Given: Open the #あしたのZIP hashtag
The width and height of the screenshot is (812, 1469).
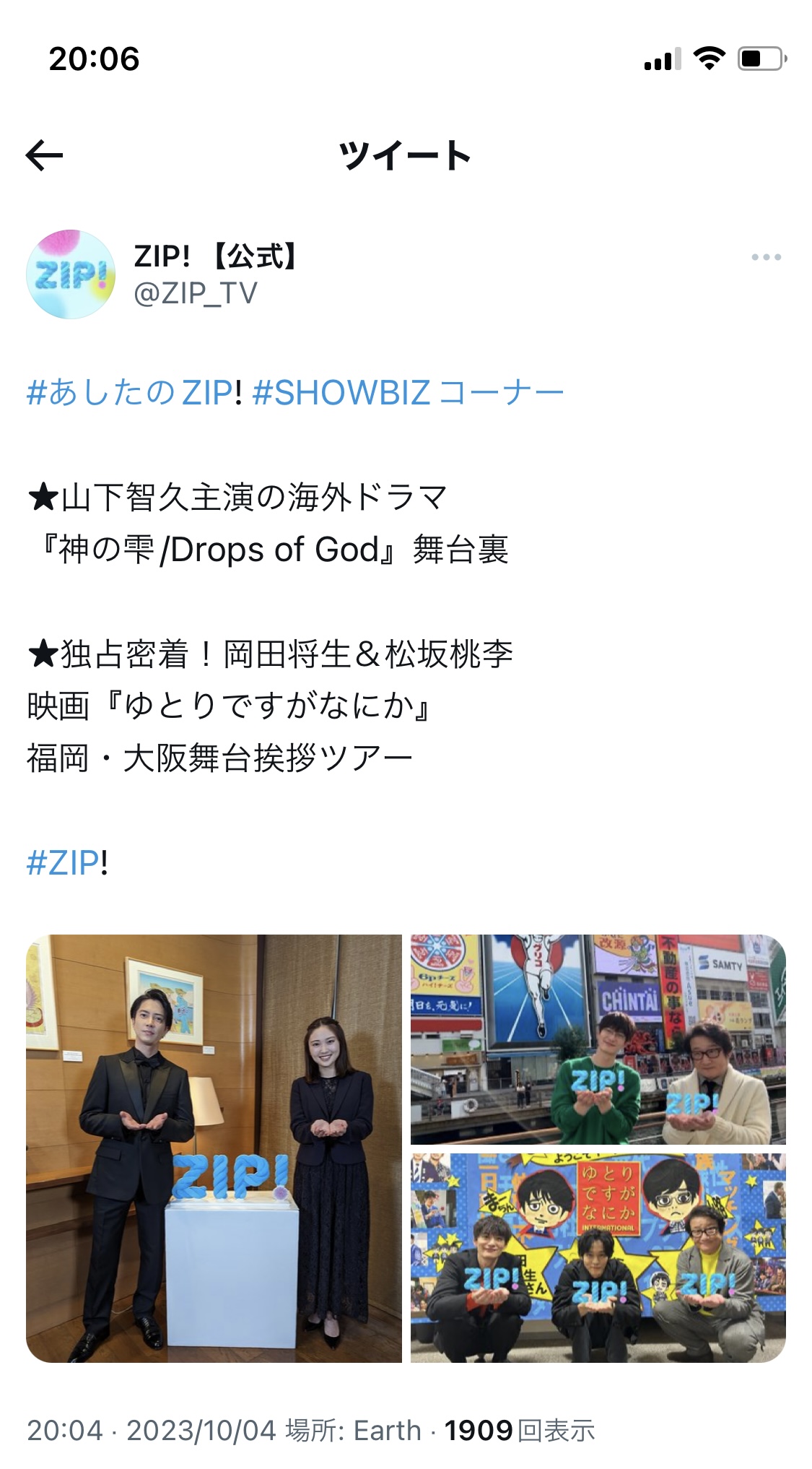Looking at the screenshot, I should (134, 393).
